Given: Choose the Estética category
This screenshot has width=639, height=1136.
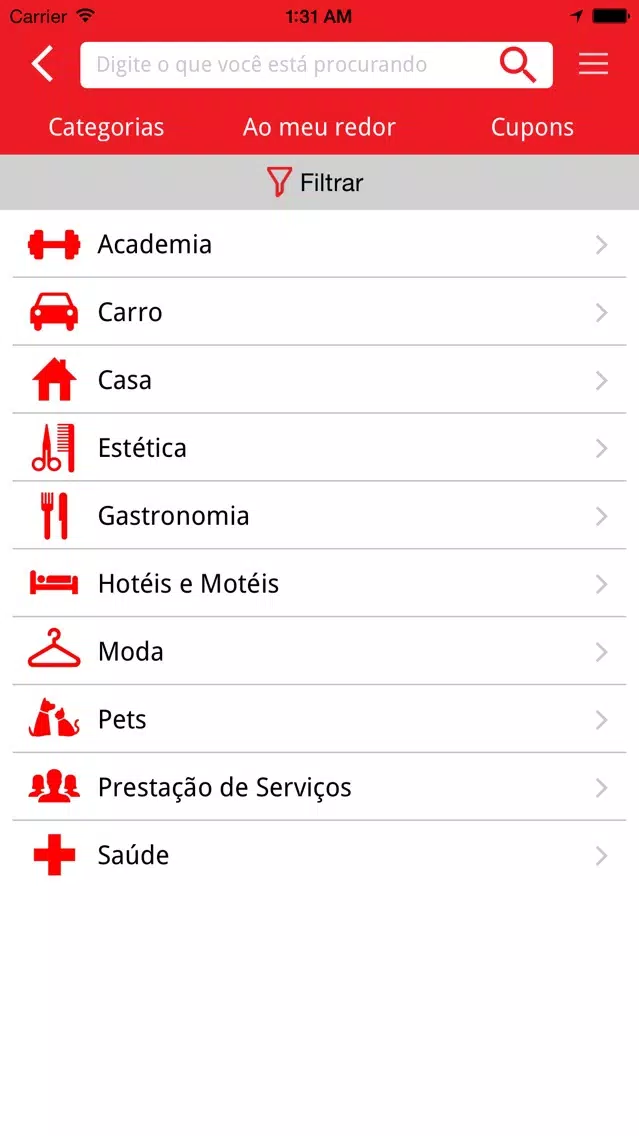Looking at the screenshot, I should [320, 448].
